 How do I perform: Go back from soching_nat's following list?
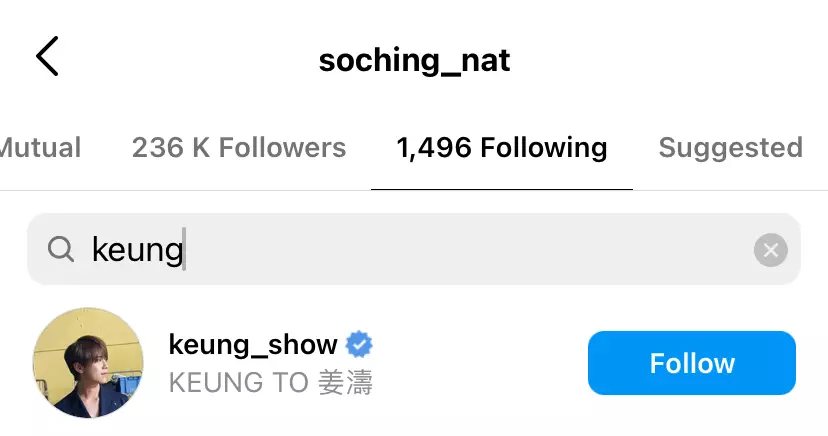click(47, 57)
